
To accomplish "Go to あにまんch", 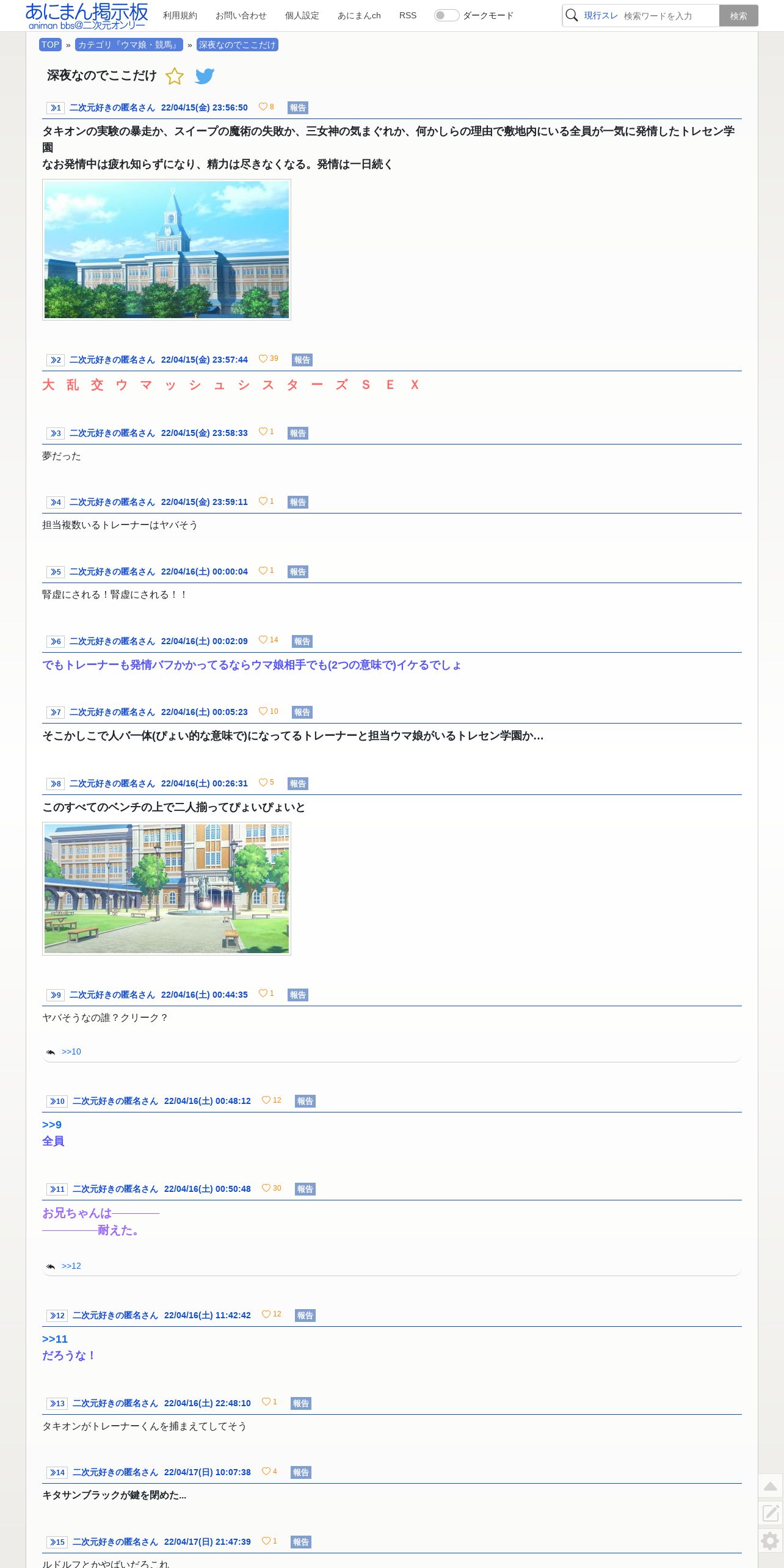I will pyautogui.click(x=359, y=15).
